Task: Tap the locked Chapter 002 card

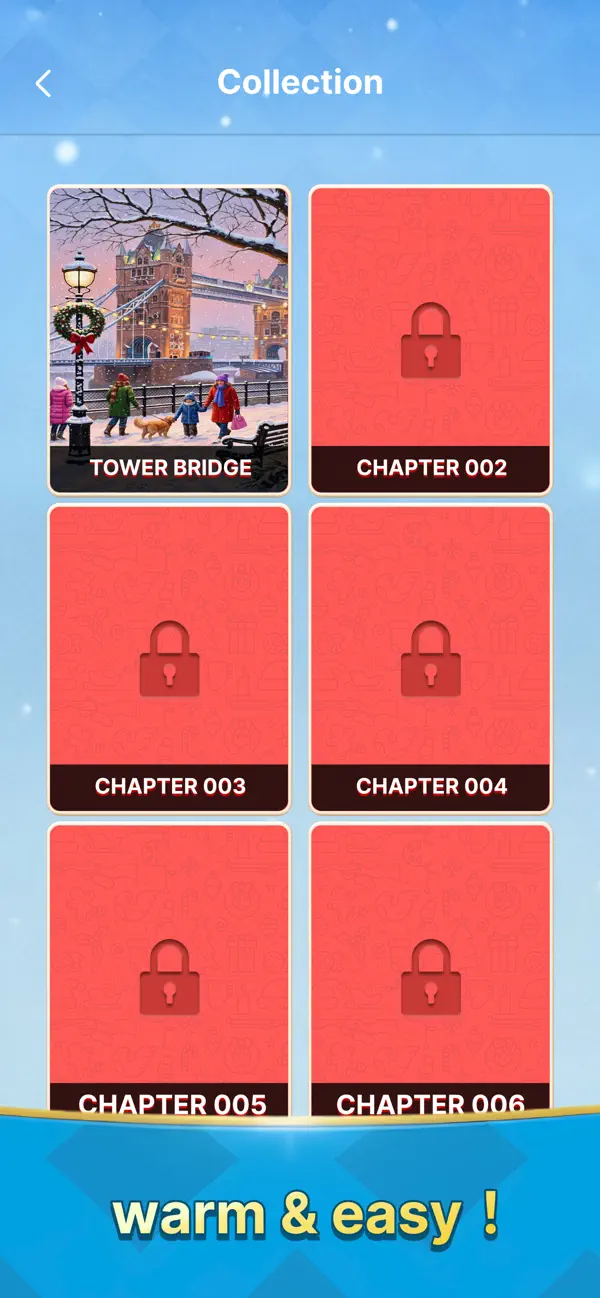Action: coord(430,340)
